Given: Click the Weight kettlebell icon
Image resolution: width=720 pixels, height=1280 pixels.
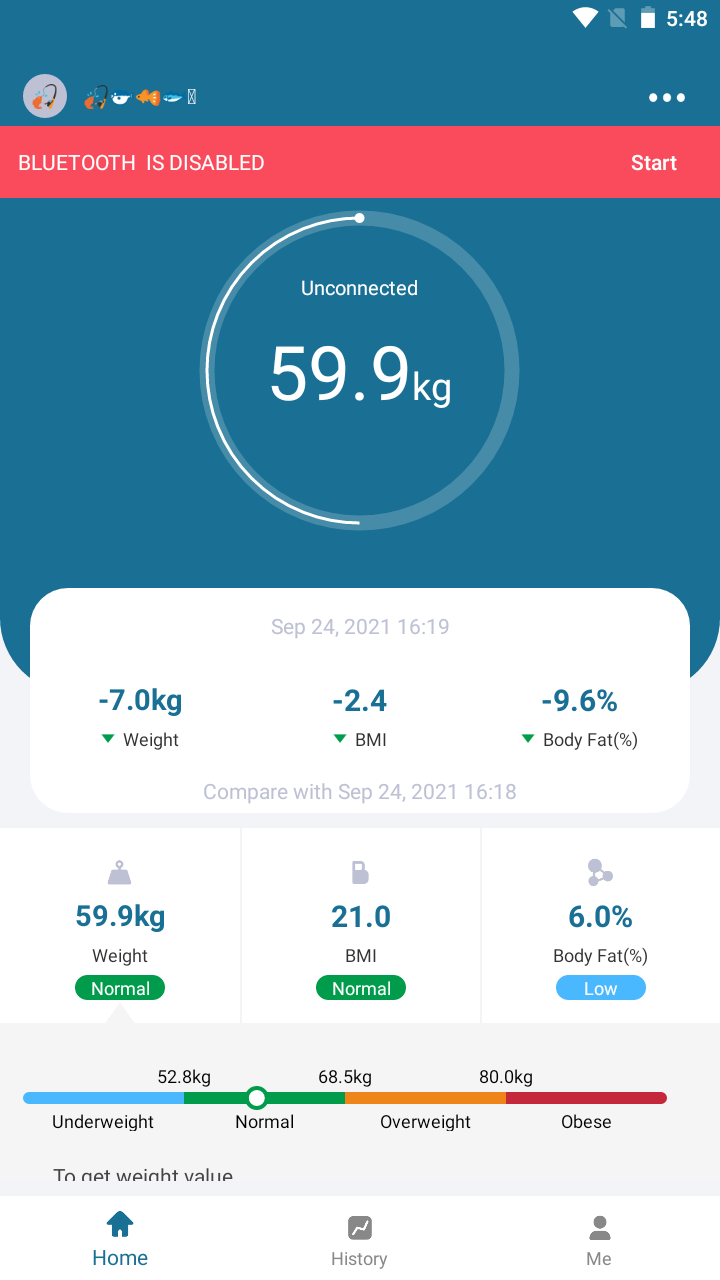Looking at the screenshot, I should (120, 872).
